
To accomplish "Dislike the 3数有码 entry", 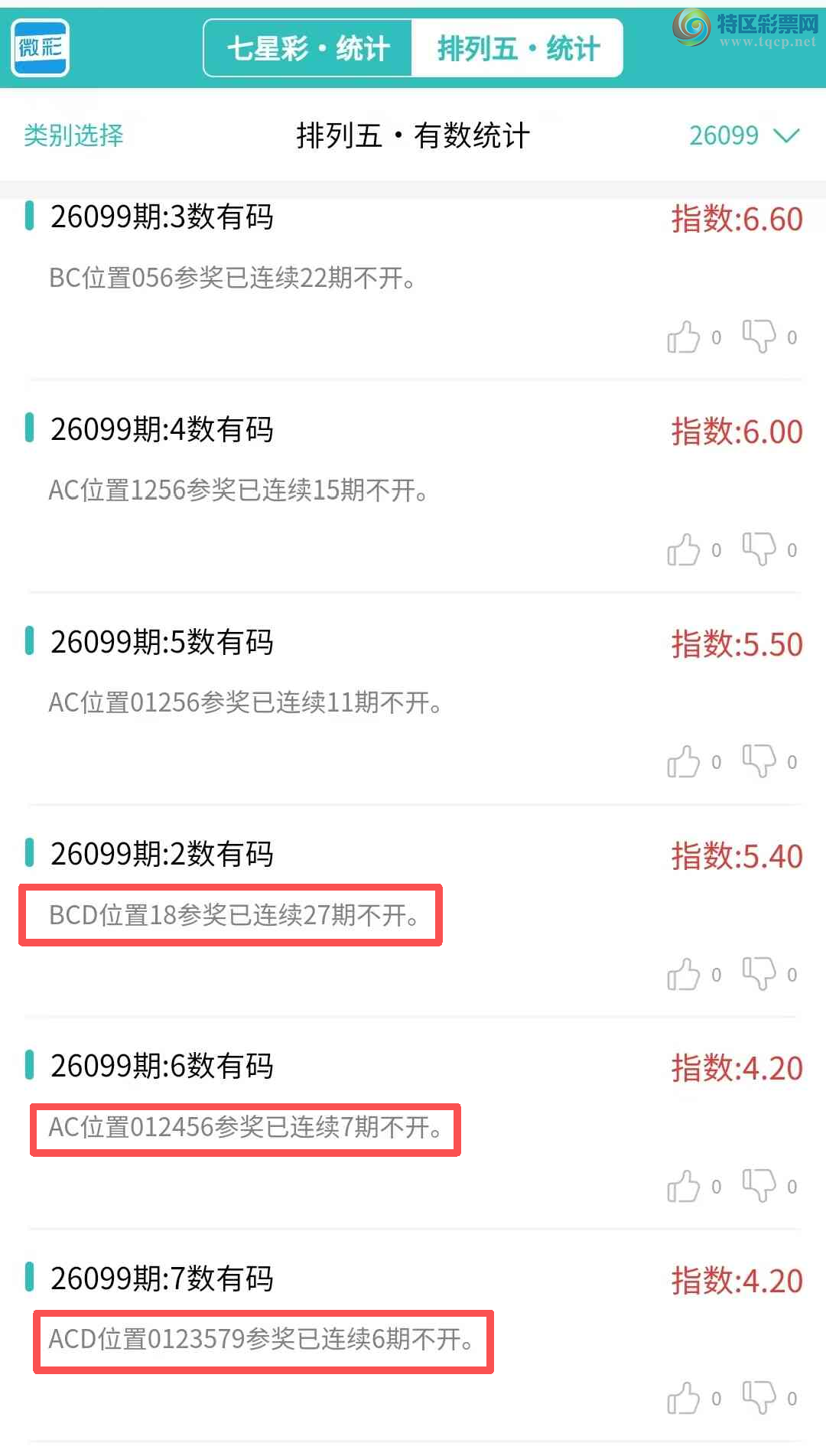I will tap(759, 337).
